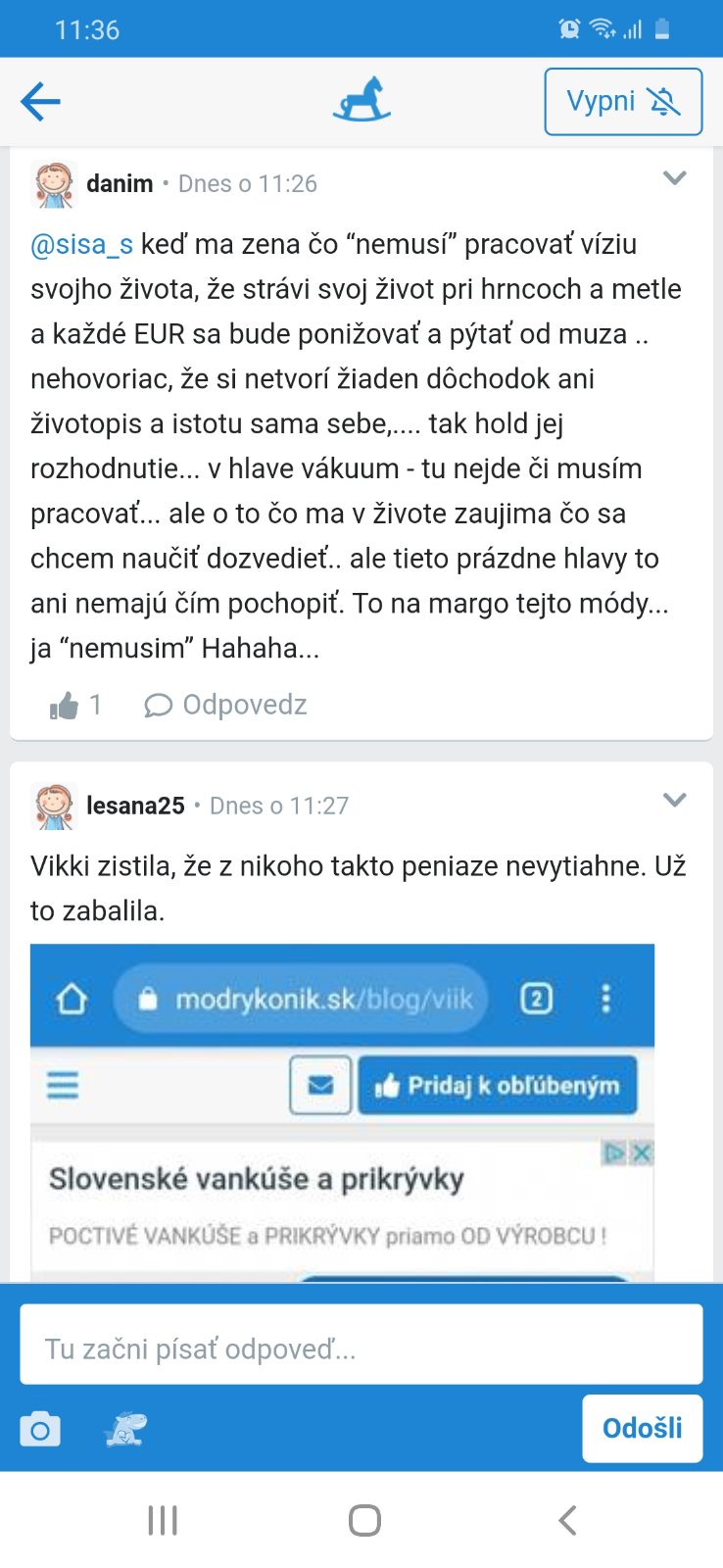Open danim's profile name

120,183
